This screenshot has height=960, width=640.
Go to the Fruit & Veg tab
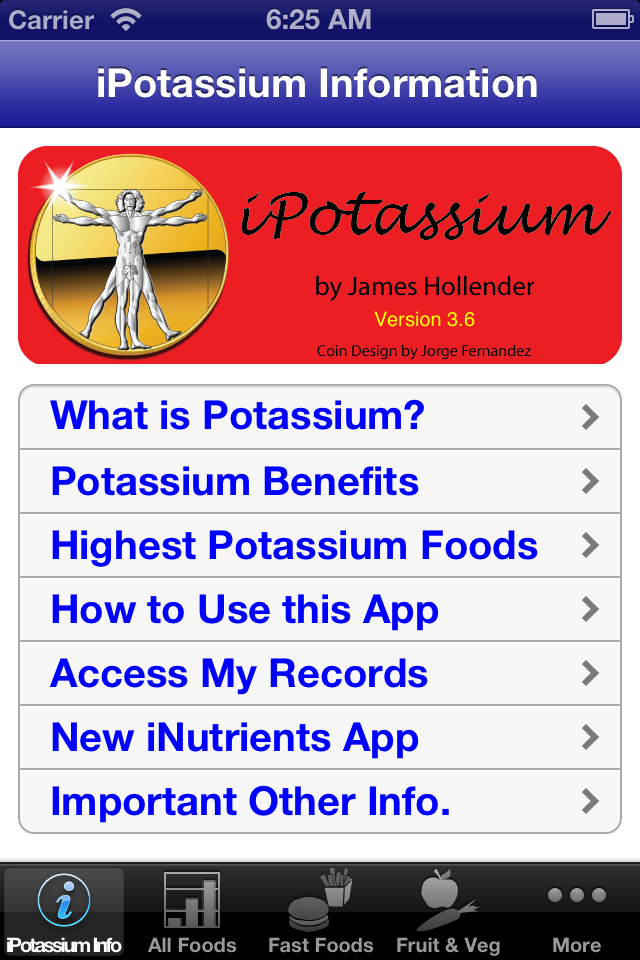pos(448,913)
